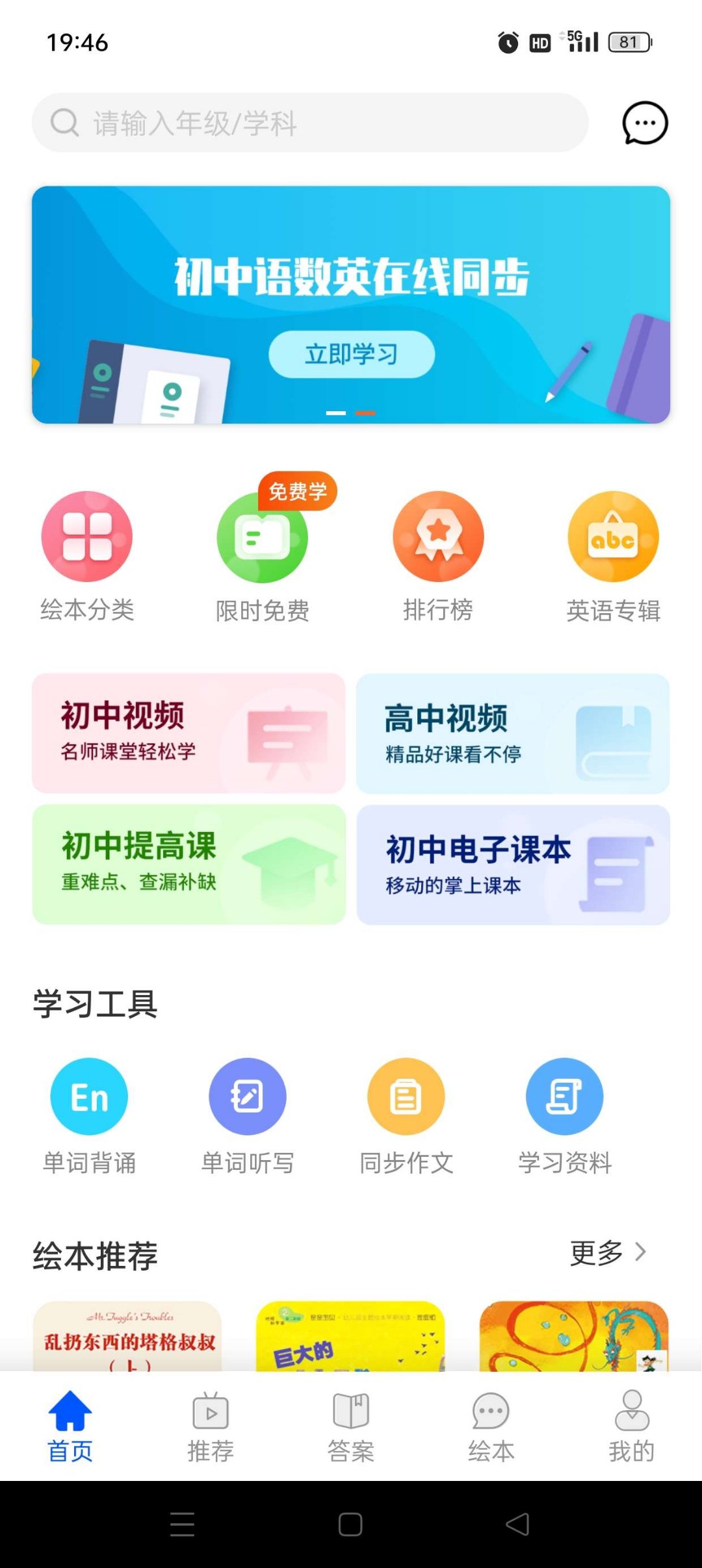Open the 初中提高课 card

tap(188, 864)
